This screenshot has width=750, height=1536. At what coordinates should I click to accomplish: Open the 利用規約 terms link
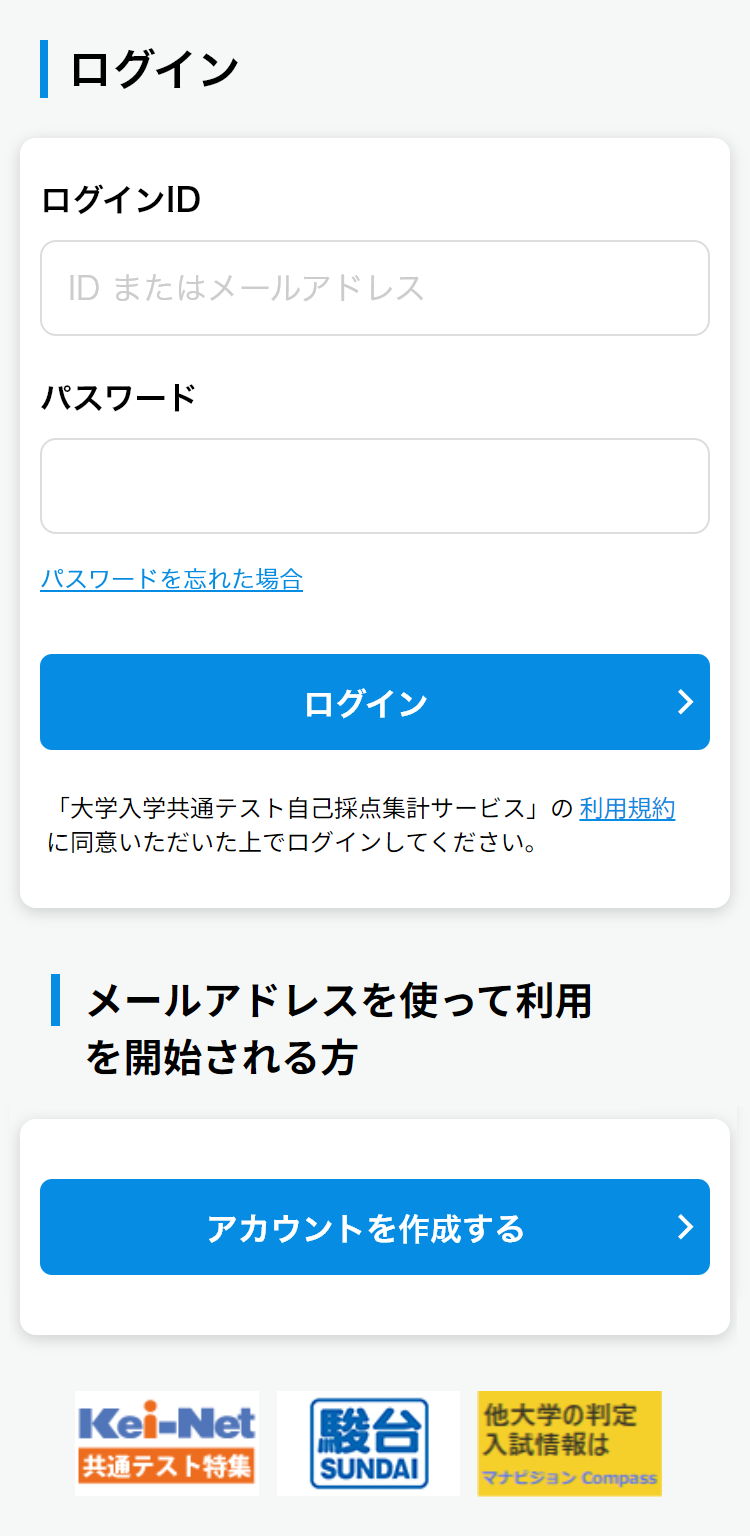pyautogui.click(x=627, y=809)
